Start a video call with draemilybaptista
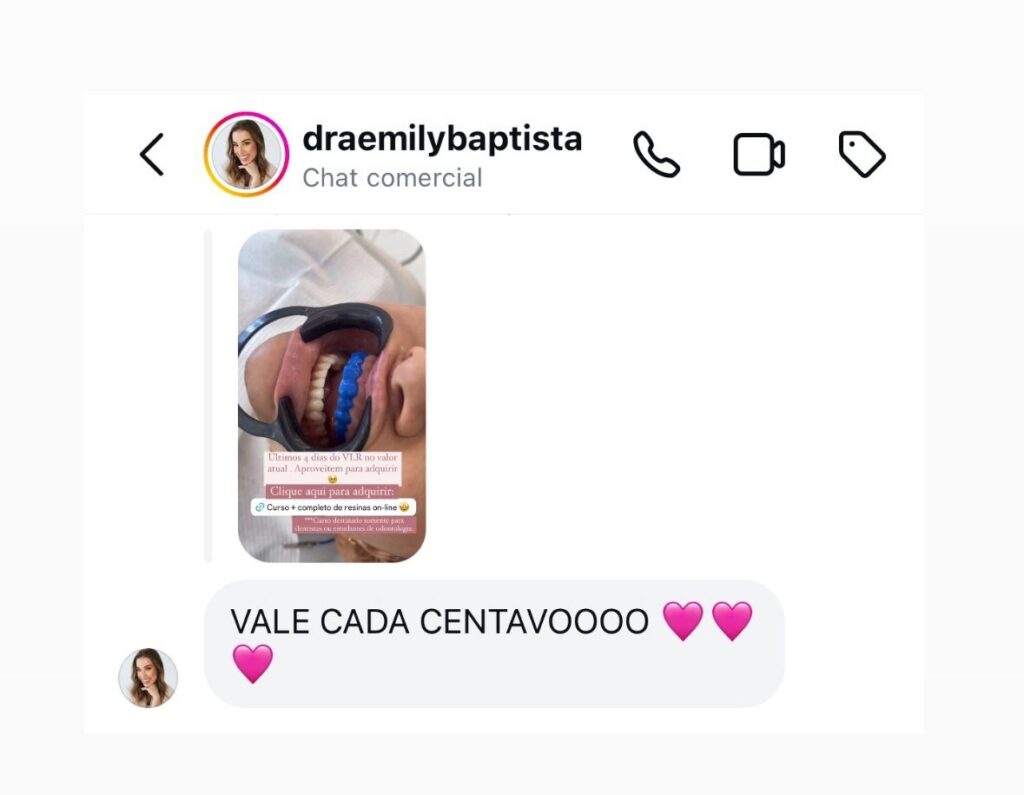 click(x=759, y=155)
